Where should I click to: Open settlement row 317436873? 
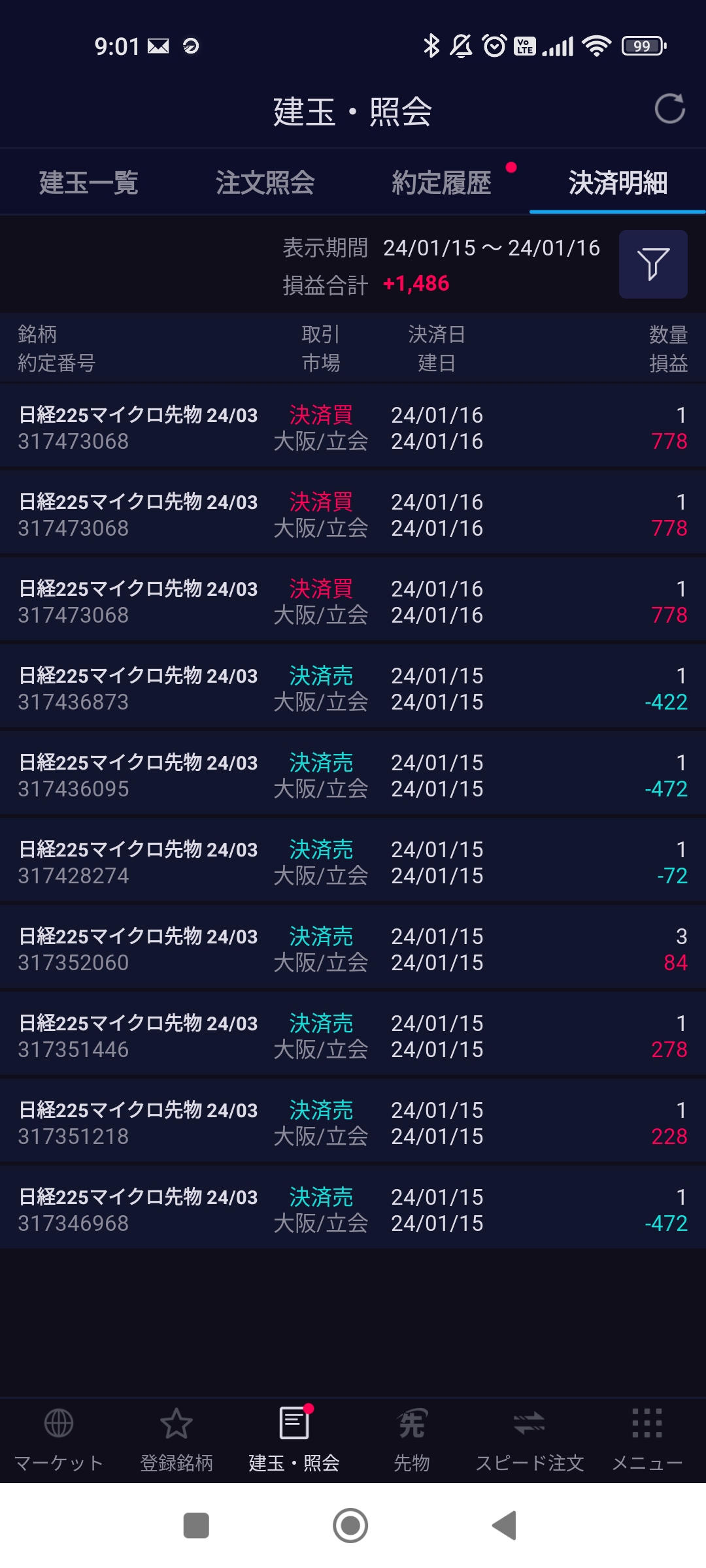(x=353, y=688)
